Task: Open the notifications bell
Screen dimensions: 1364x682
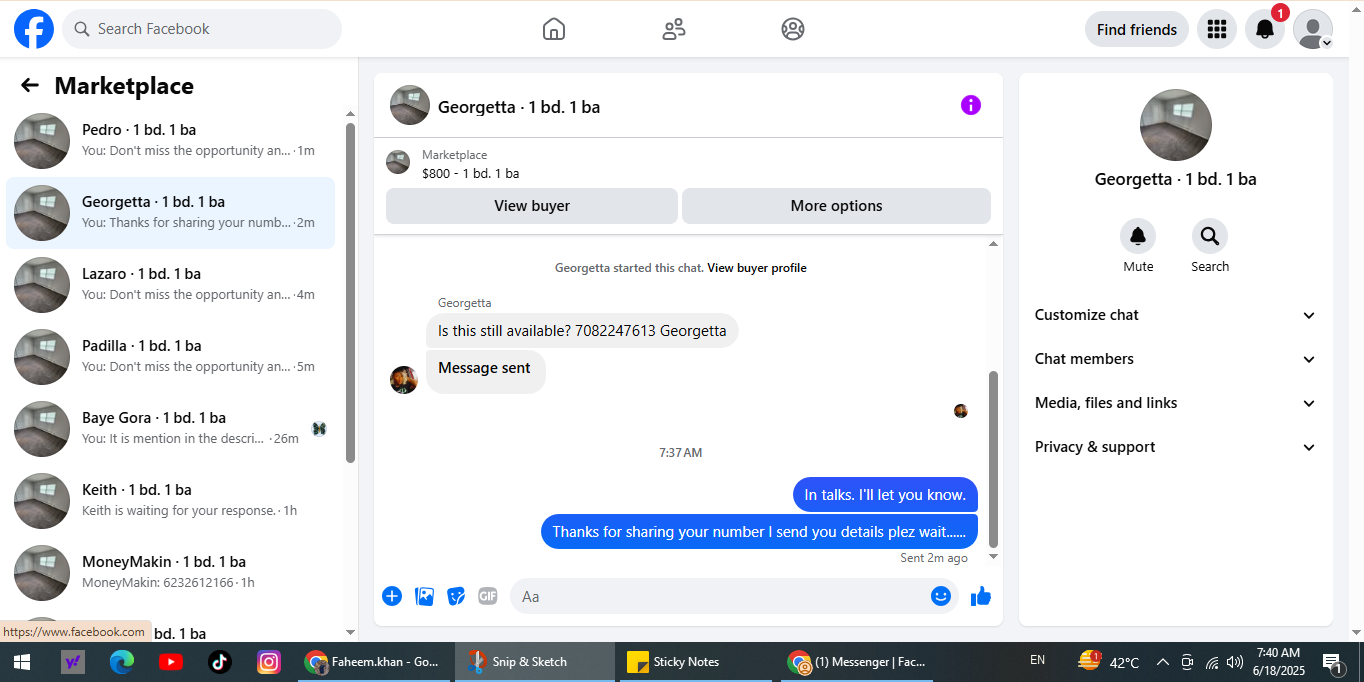Action: tap(1265, 29)
